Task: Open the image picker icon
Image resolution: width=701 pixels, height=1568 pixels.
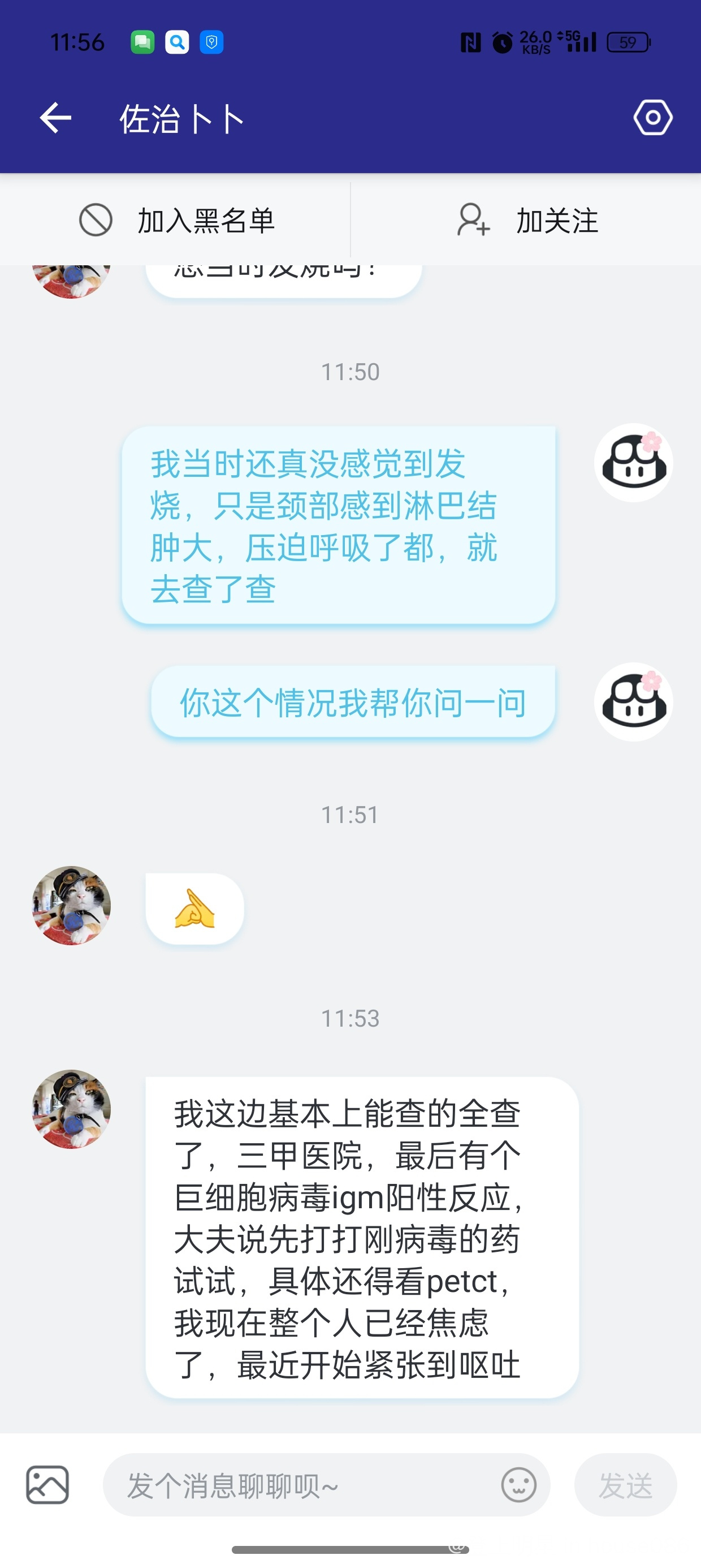Action: tap(47, 1485)
